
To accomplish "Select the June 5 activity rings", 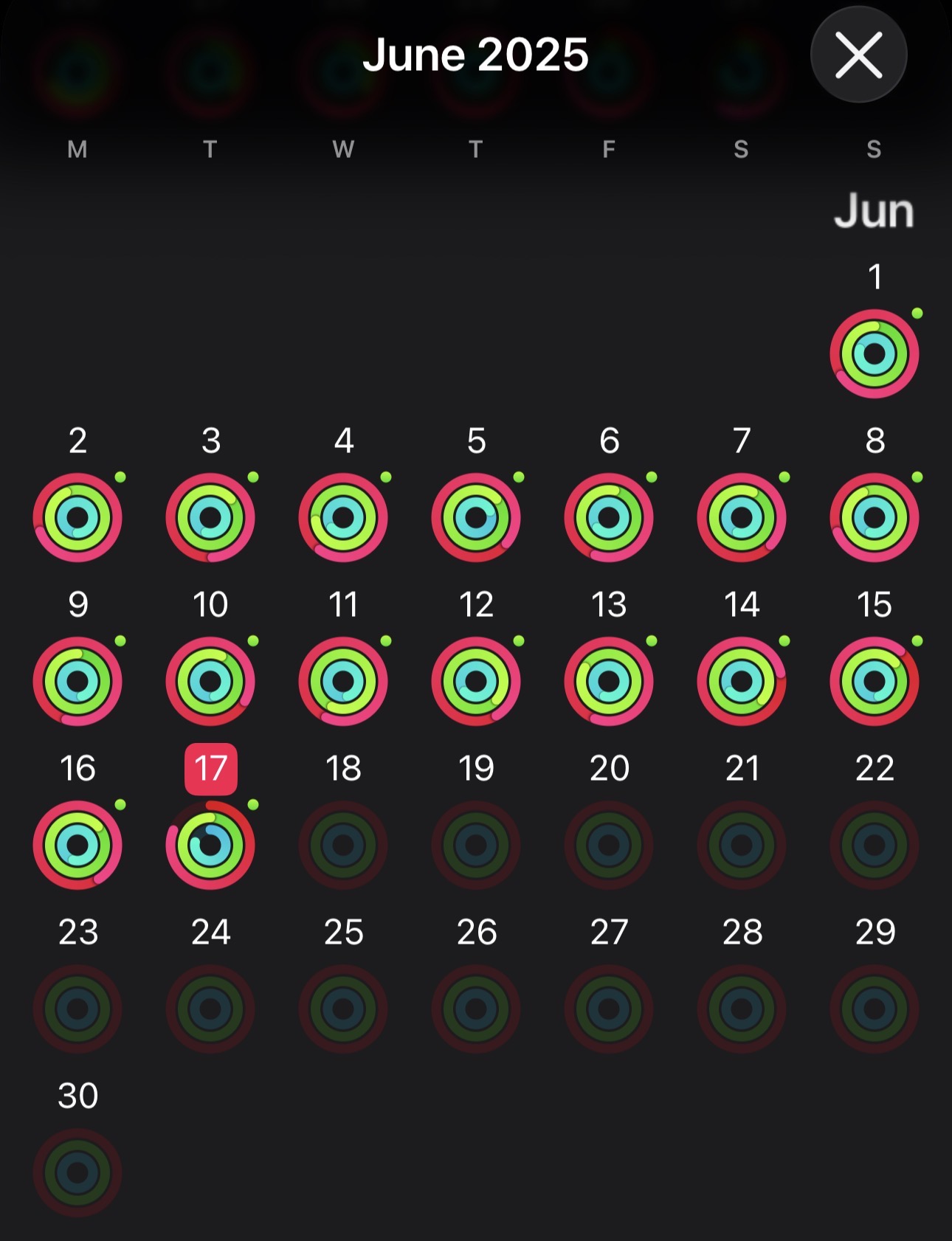I will coord(476,516).
